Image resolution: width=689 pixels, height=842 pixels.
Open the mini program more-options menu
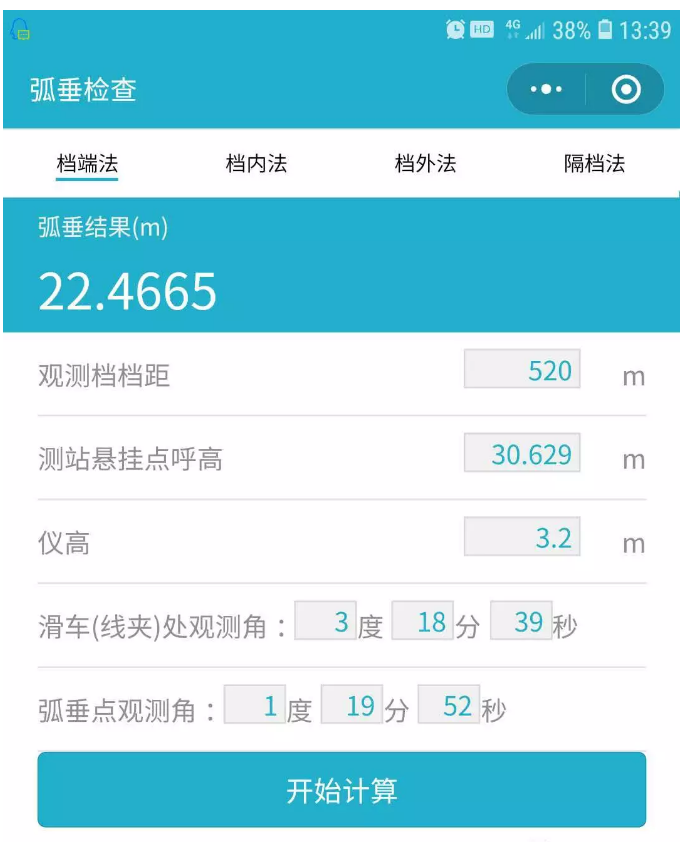coord(546,90)
